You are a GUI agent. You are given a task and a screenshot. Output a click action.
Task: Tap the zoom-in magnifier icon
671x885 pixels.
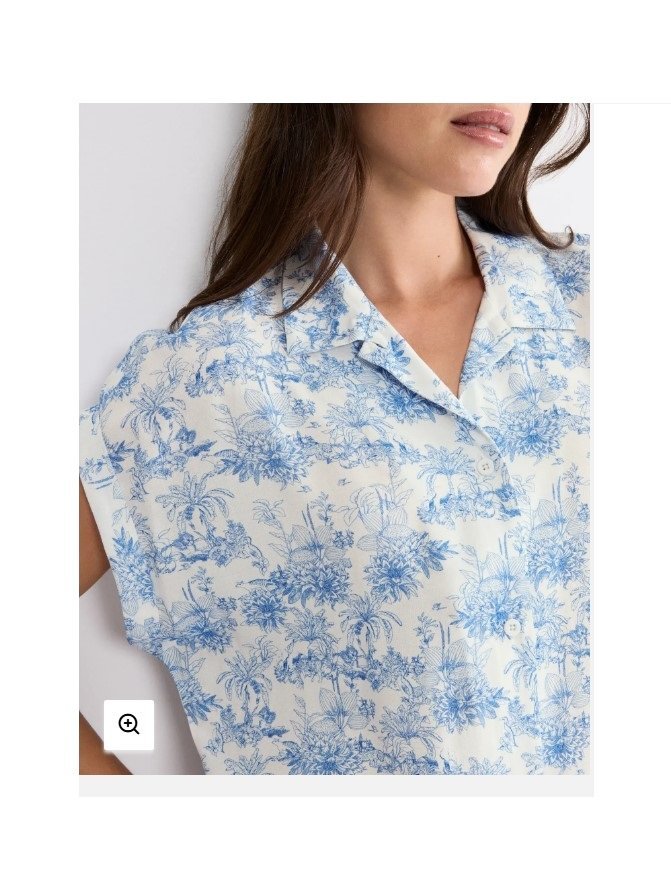pos(129,725)
